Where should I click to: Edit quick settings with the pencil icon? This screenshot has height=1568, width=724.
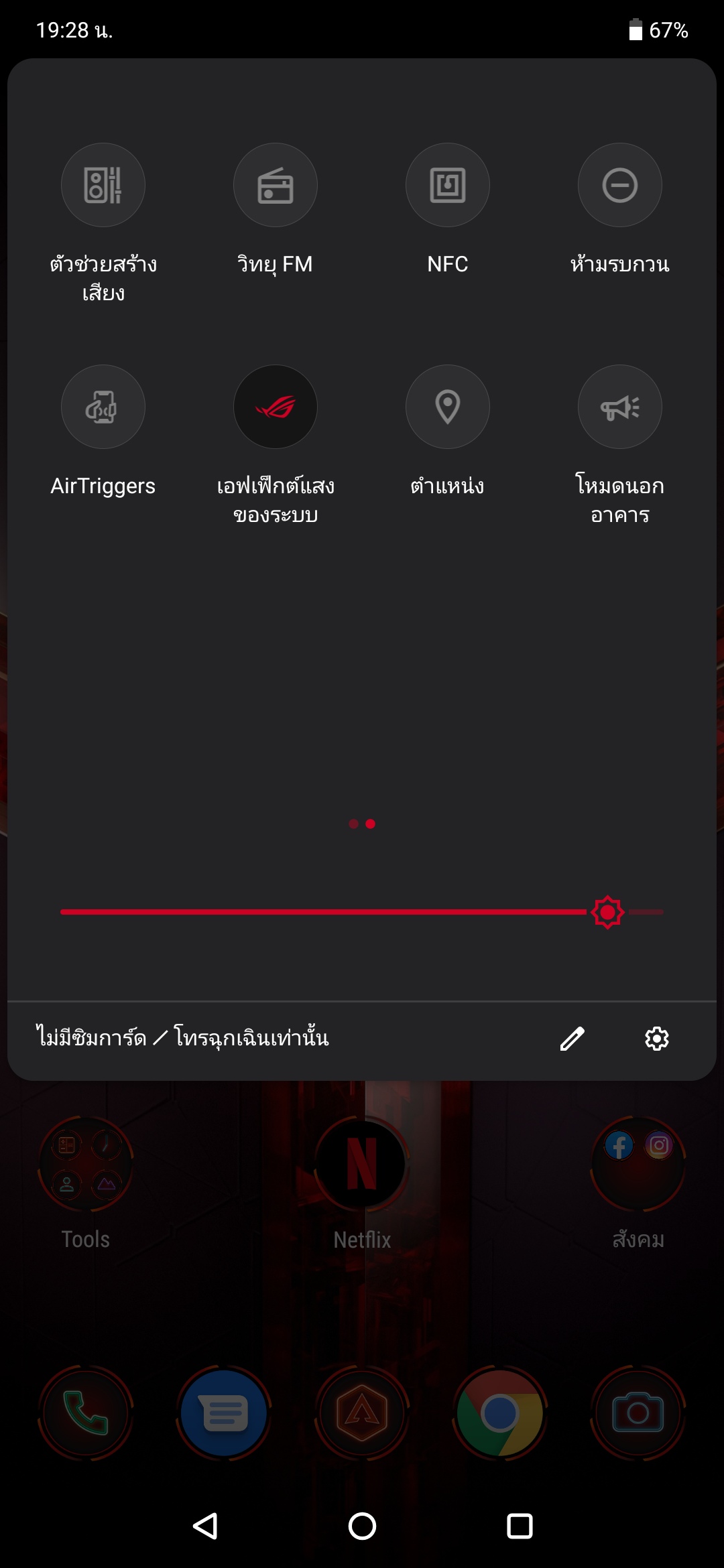[572, 1039]
